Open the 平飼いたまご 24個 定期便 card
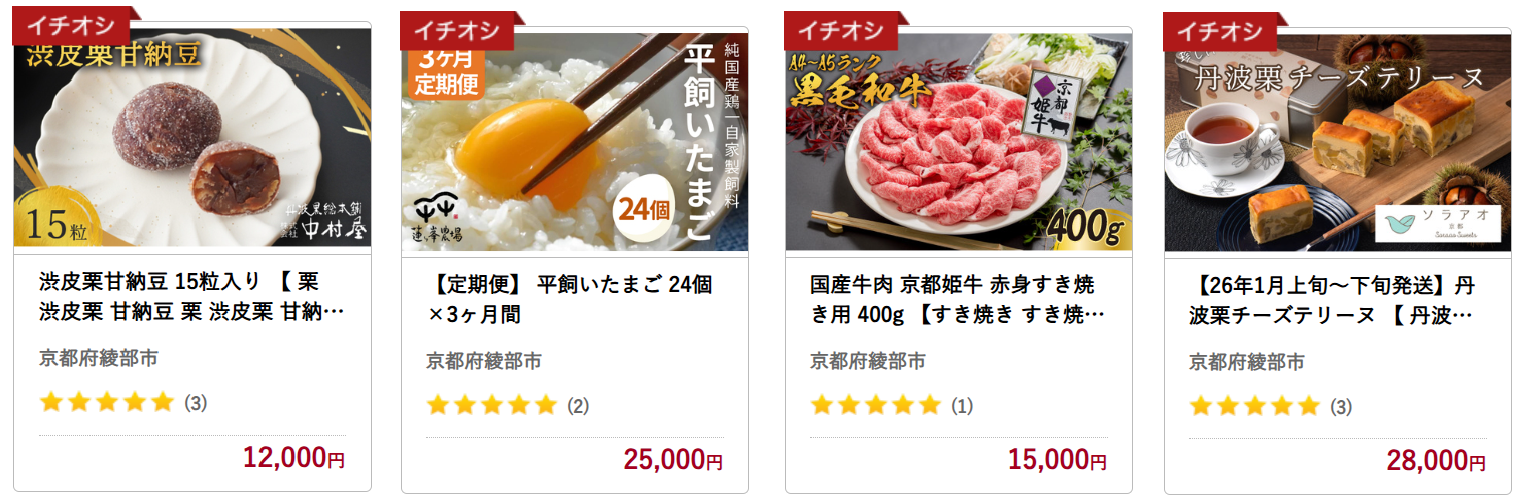Viewport: 1527px width, 500px height. coord(575,259)
